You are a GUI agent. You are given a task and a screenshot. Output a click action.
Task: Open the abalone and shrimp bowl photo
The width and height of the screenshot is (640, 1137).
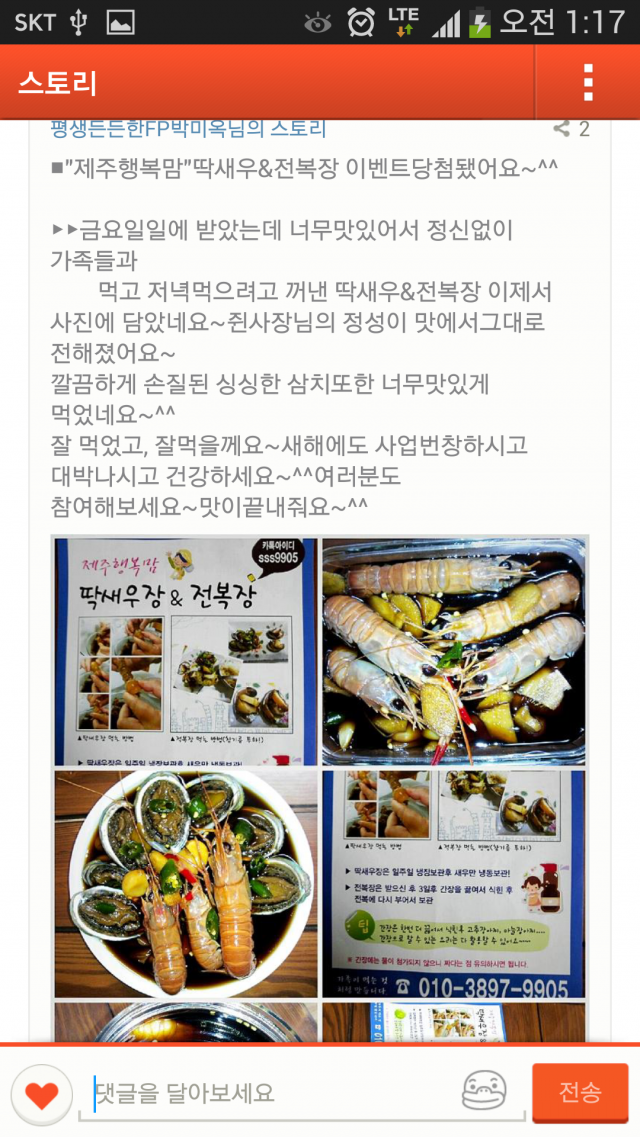tap(185, 884)
